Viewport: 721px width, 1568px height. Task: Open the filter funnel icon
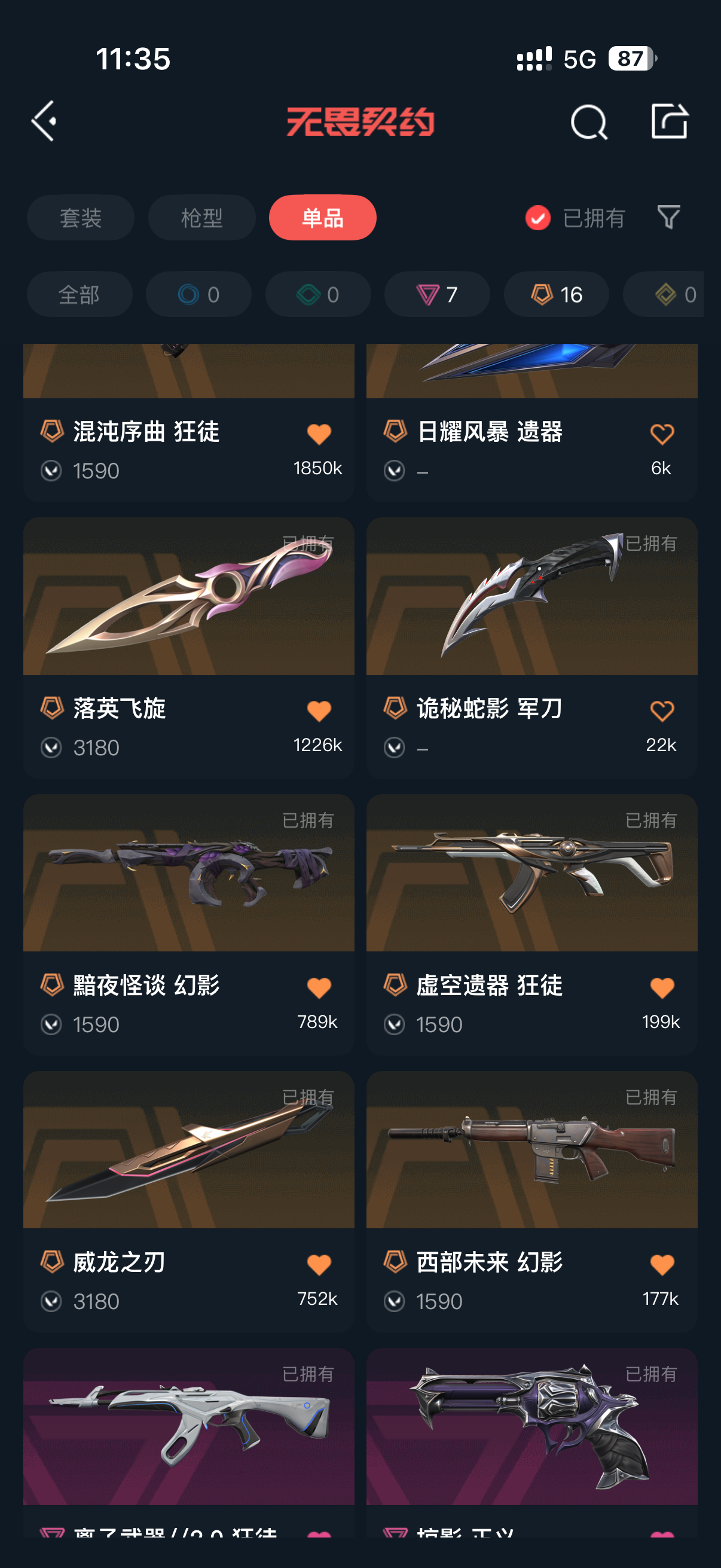tap(668, 217)
